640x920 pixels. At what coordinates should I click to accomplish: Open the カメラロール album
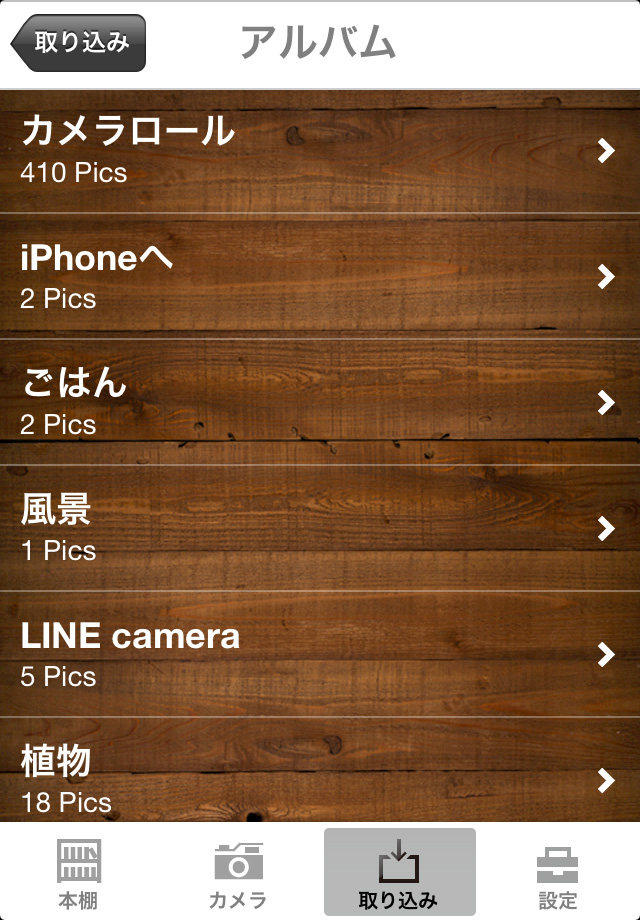tap(320, 151)
